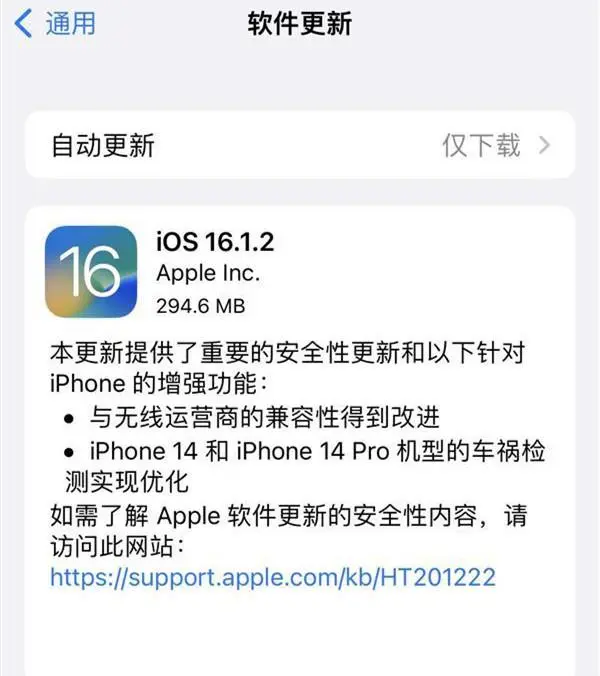Open the support.apple.com/kb/HT201222 link
The image size is (600, 676).
point(272,578)
